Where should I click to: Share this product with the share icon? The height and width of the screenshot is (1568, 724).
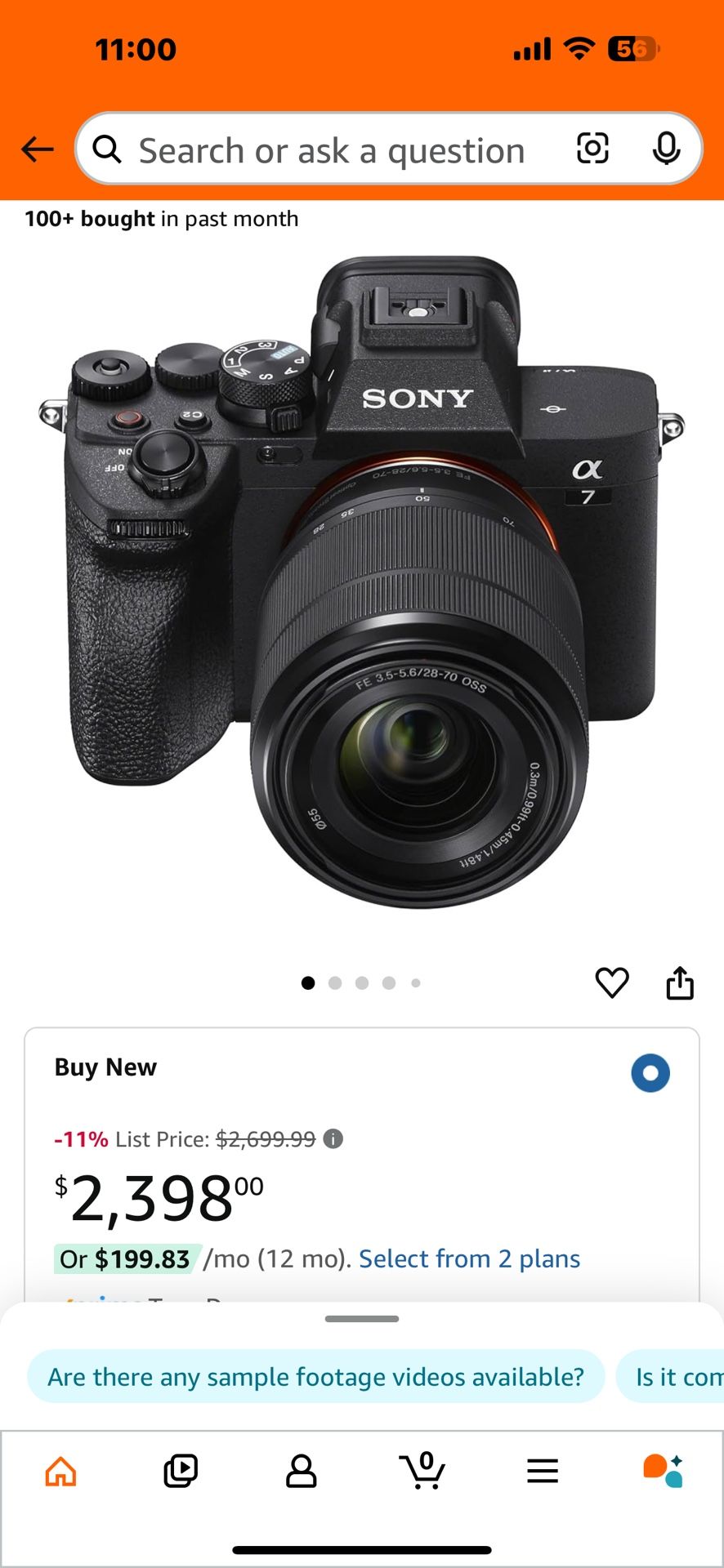pyautogui.click(x=680, y=983)
